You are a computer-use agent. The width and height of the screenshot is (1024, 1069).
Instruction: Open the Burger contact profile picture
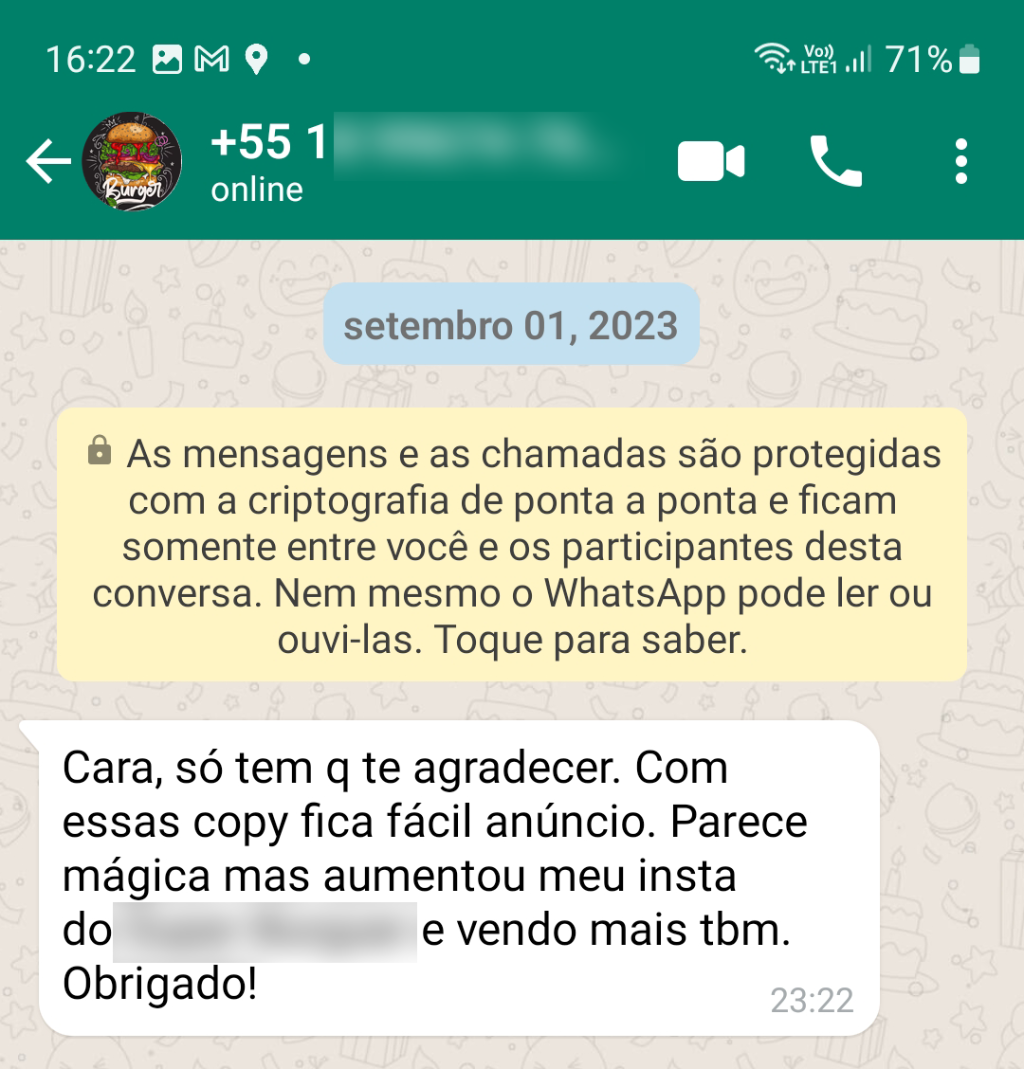pyautogui.click(x=131, y=162)
